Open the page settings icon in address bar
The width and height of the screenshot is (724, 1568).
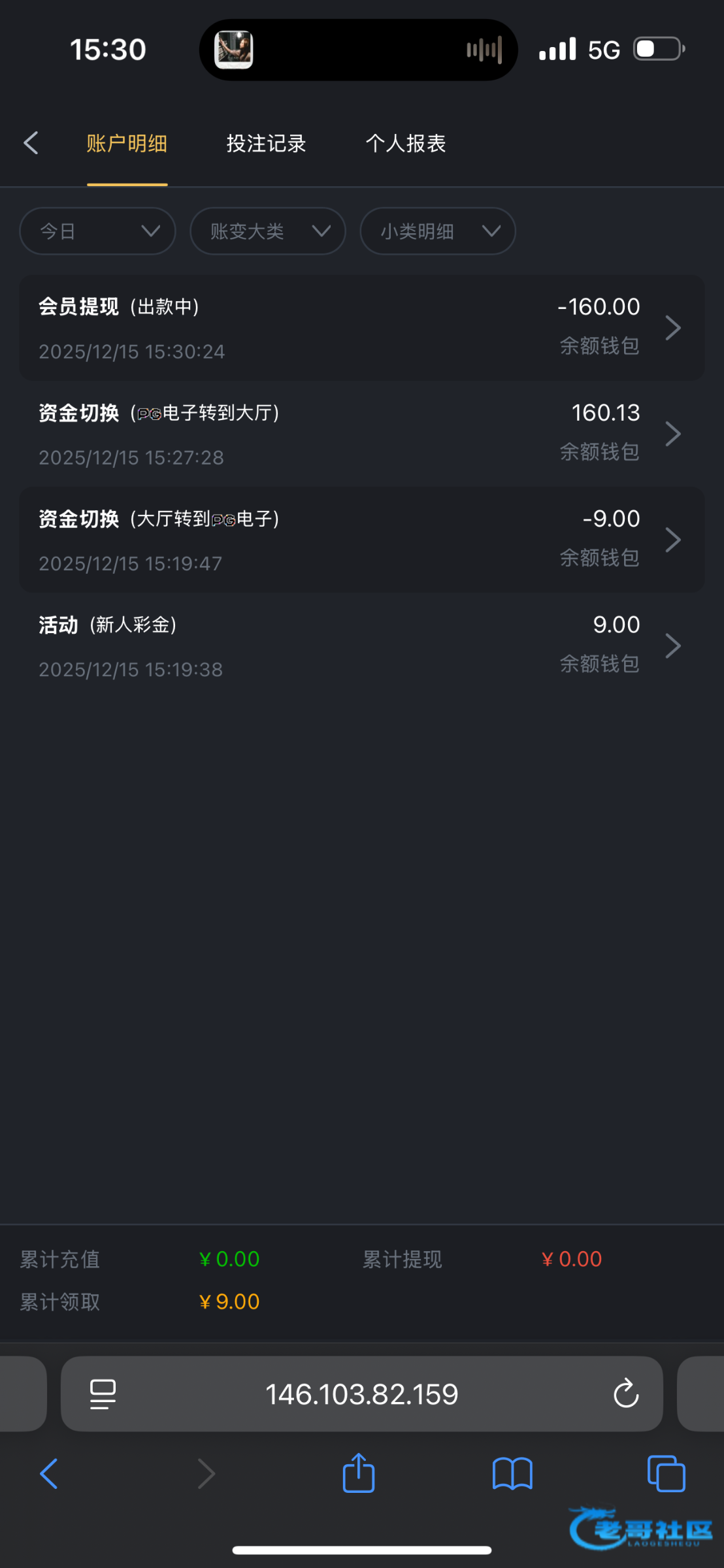tap(103, 1394)
